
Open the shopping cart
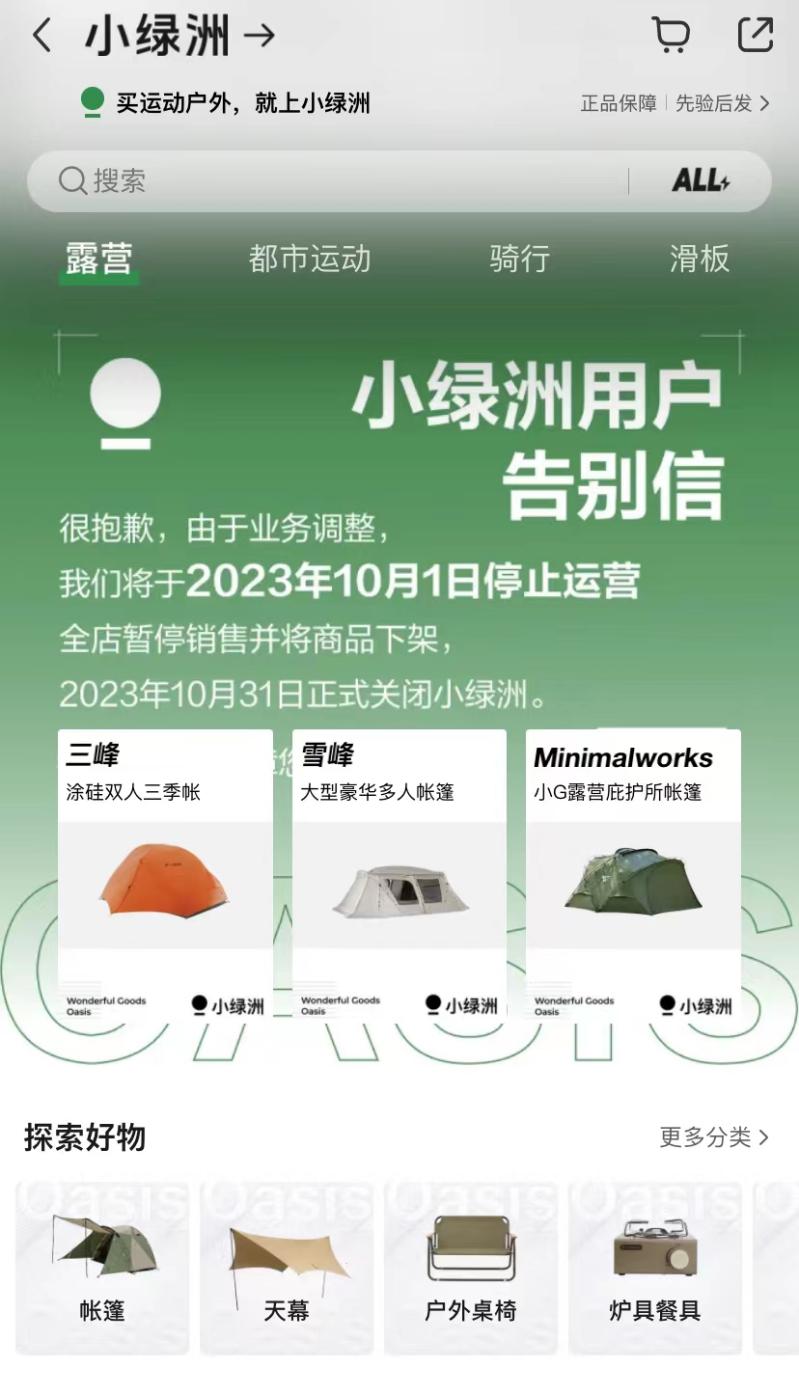click(x=670, y=35)
